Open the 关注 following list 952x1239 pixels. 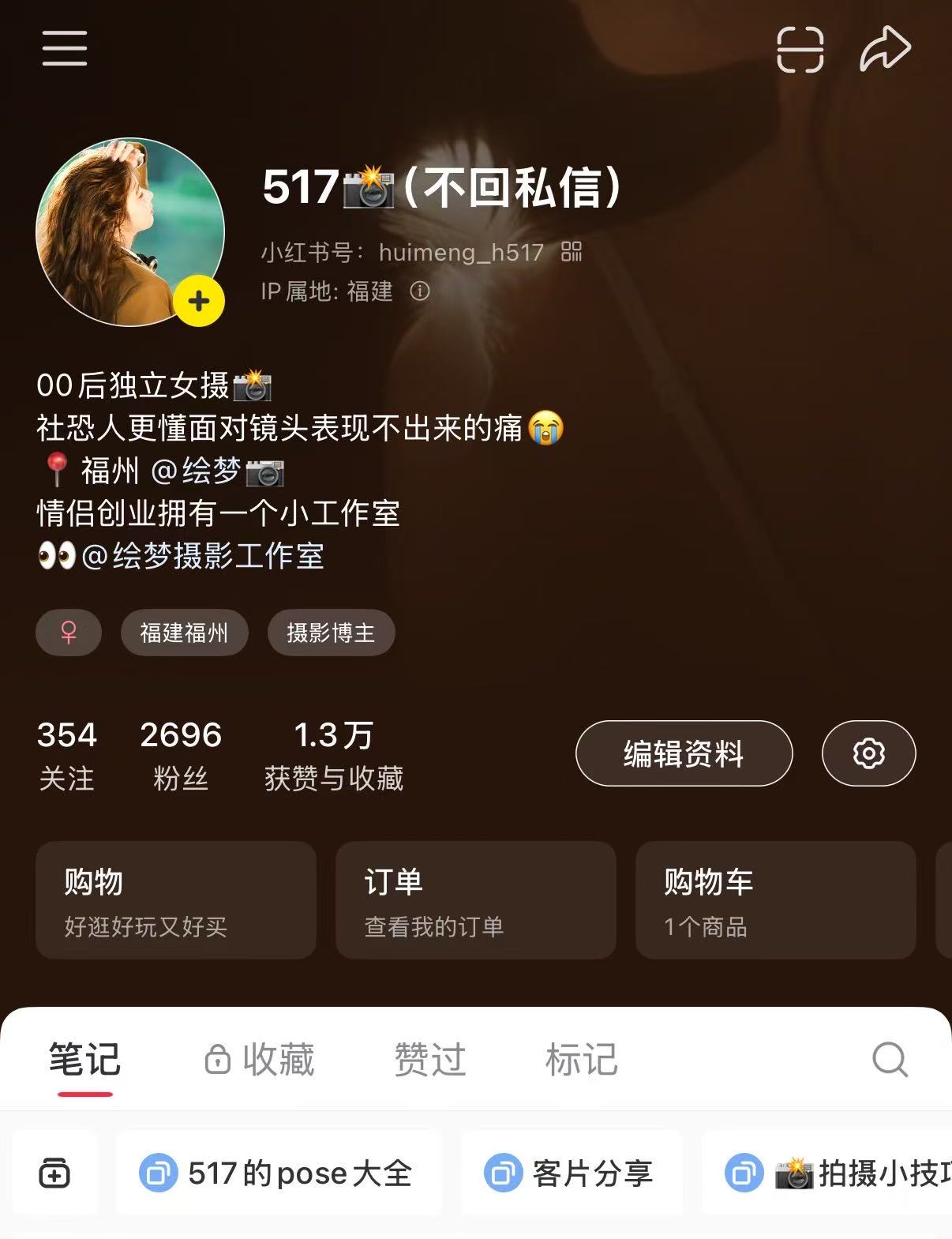click(66, 755)
